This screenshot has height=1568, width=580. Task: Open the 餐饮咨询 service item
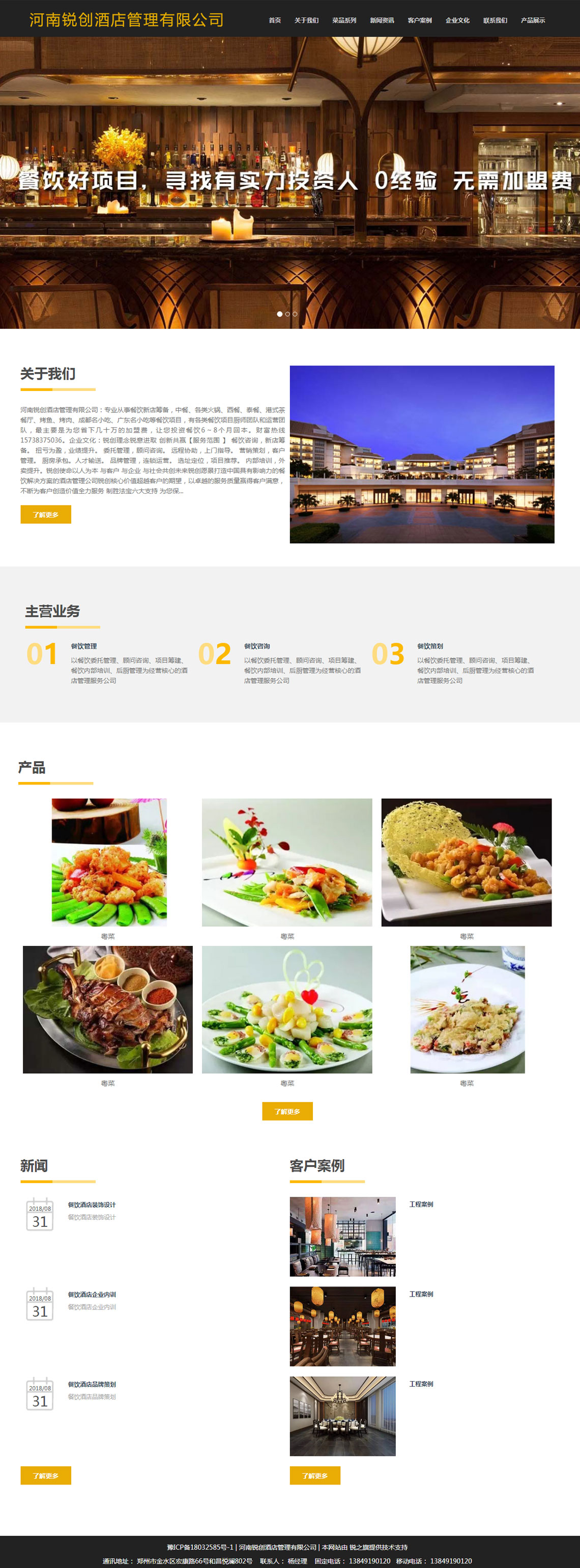click(257, 646)
